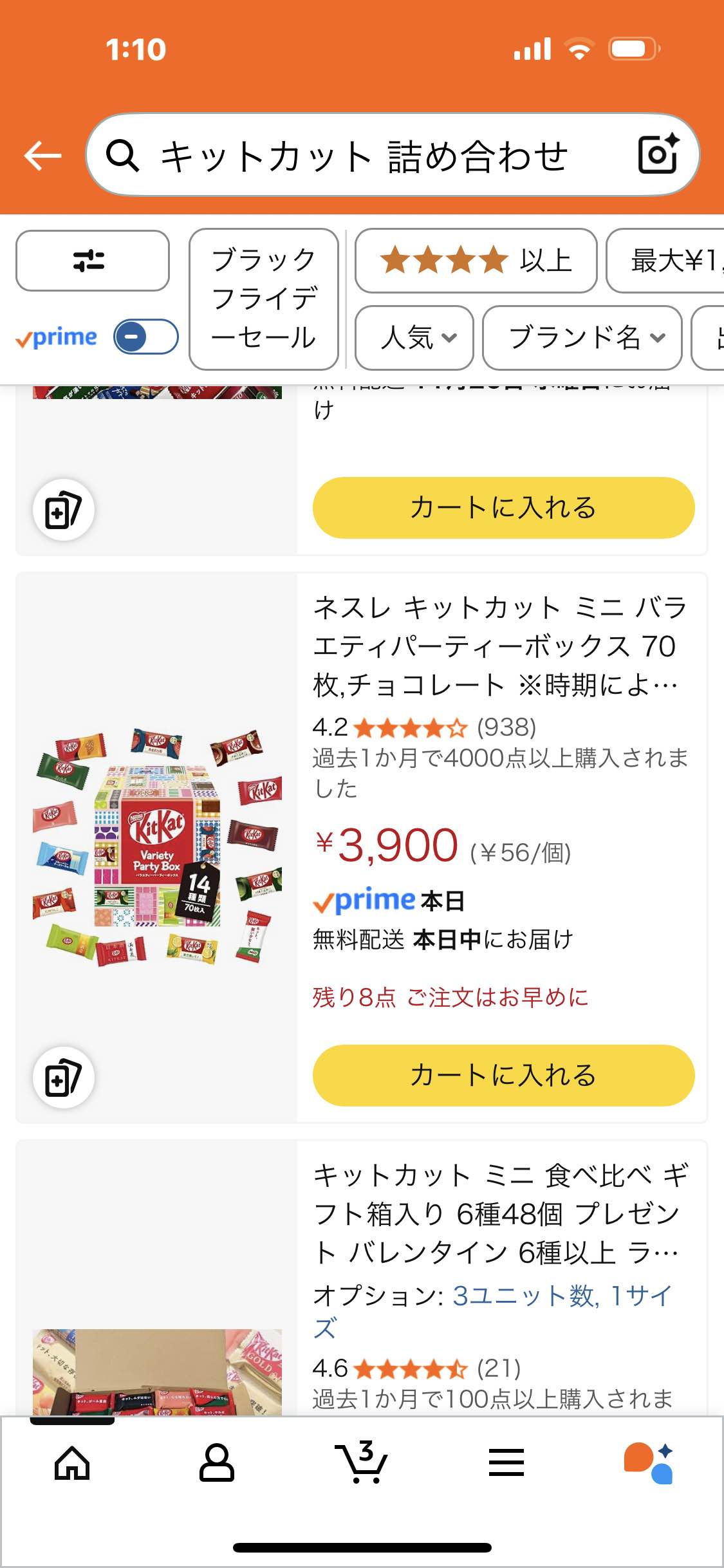Tap the similar items icon on バラエティパーティーボックス card
Image resolution: width=724 pixels, height=1568 pixels.
pyautogui.click(x=64, y=1078)
